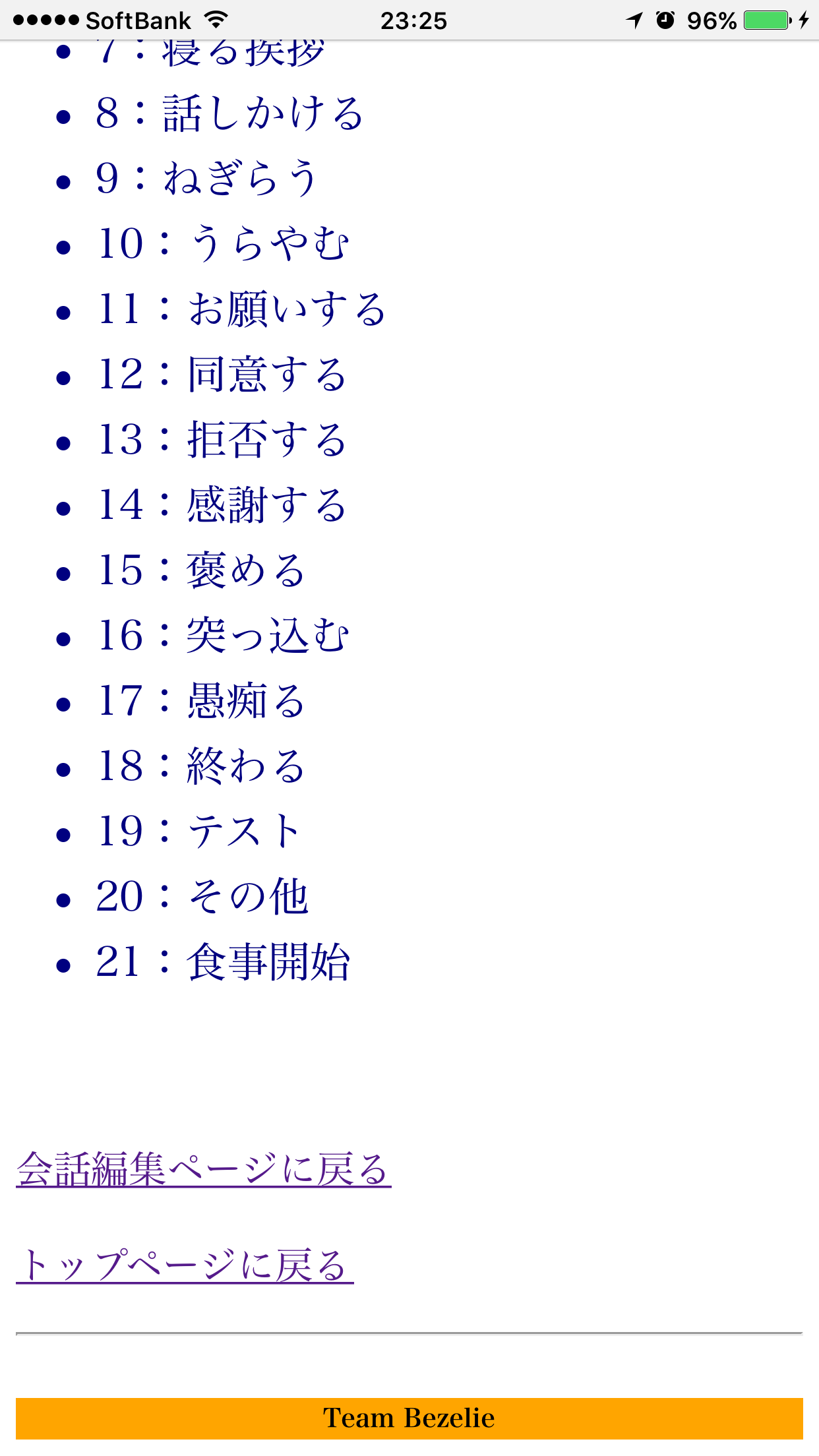
Task: Follow the トップページに戻る link
Action: pyautogui.click(x=185, y=1265)
